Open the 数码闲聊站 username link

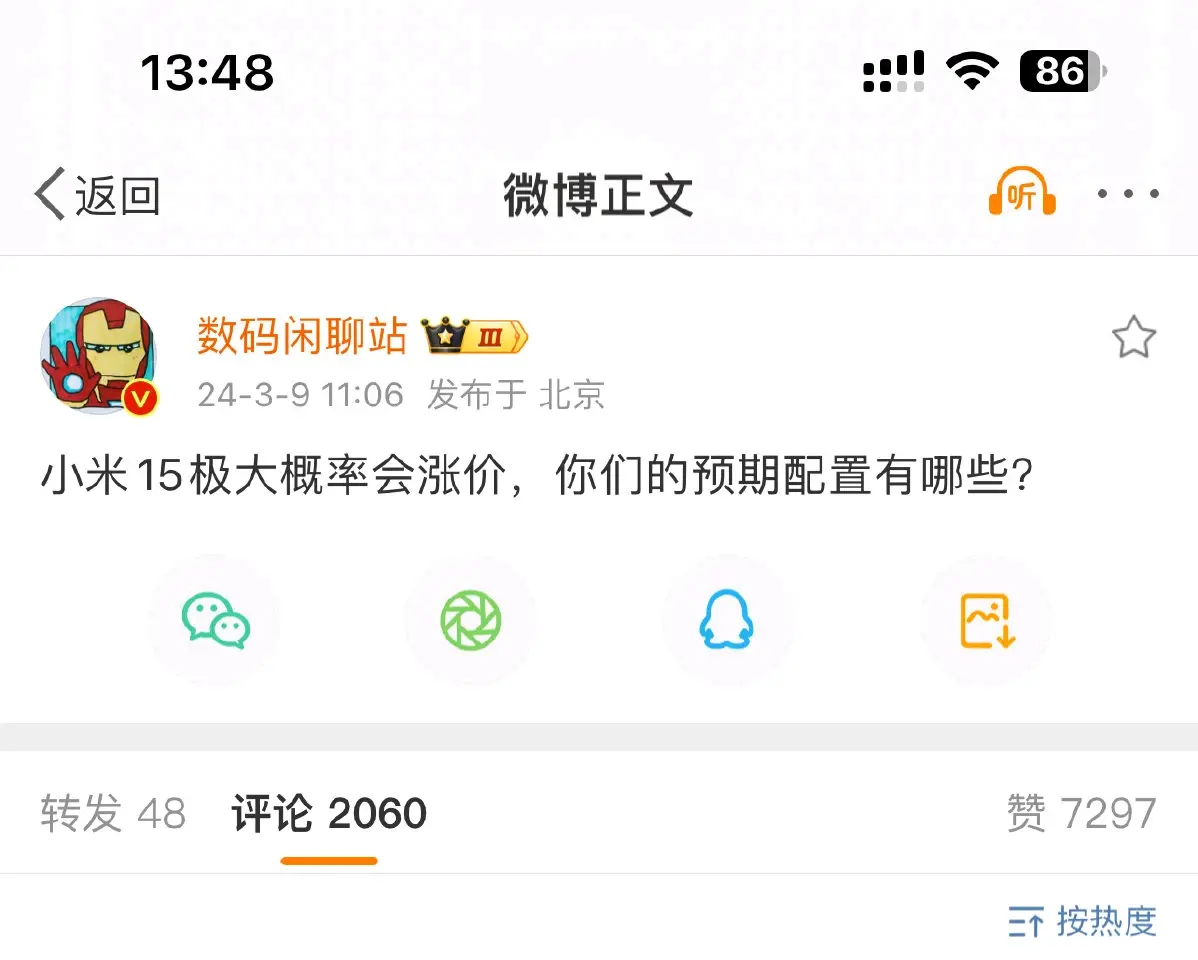(x=302, y=336)
